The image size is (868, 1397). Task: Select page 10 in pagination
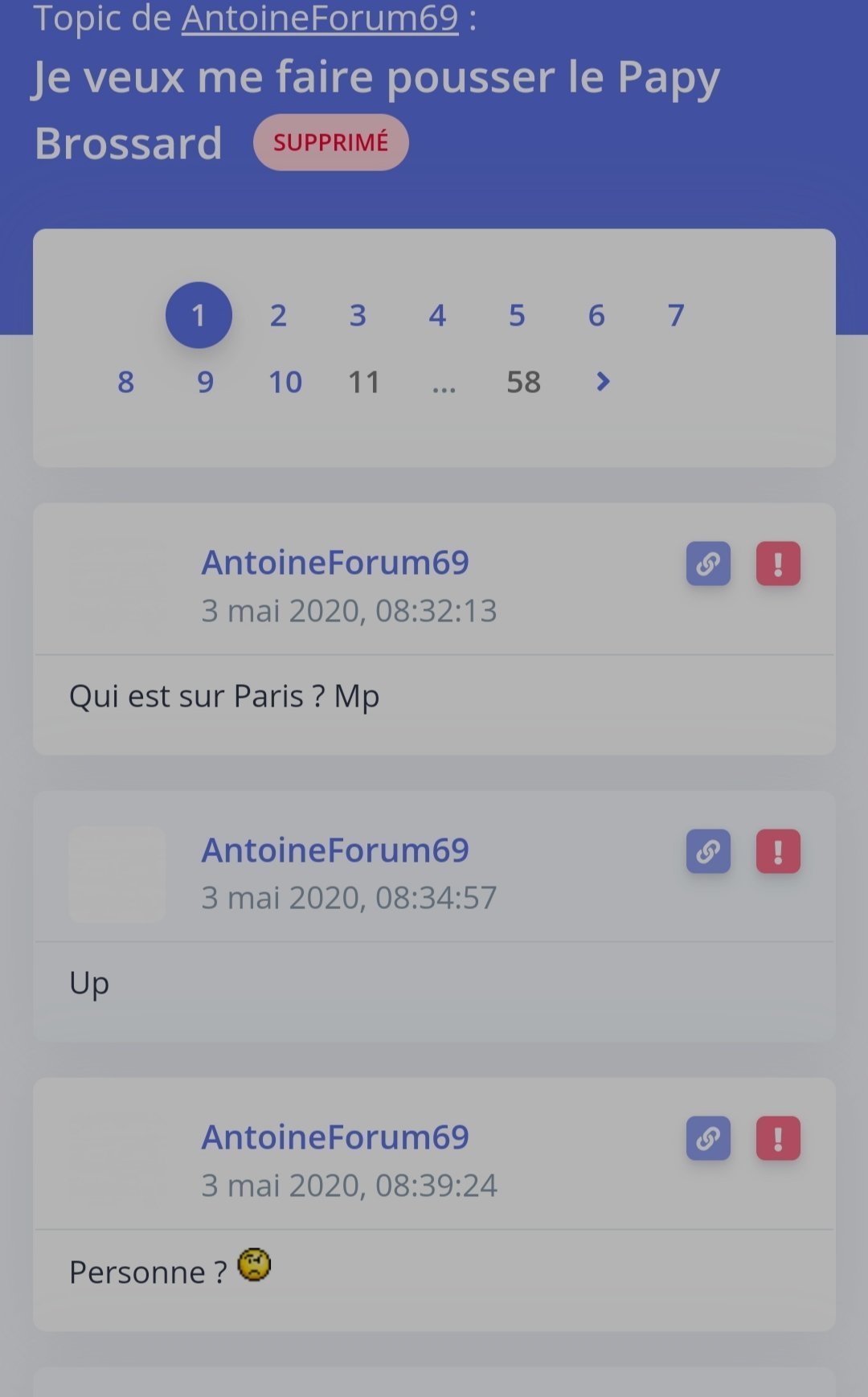point(285,383)
